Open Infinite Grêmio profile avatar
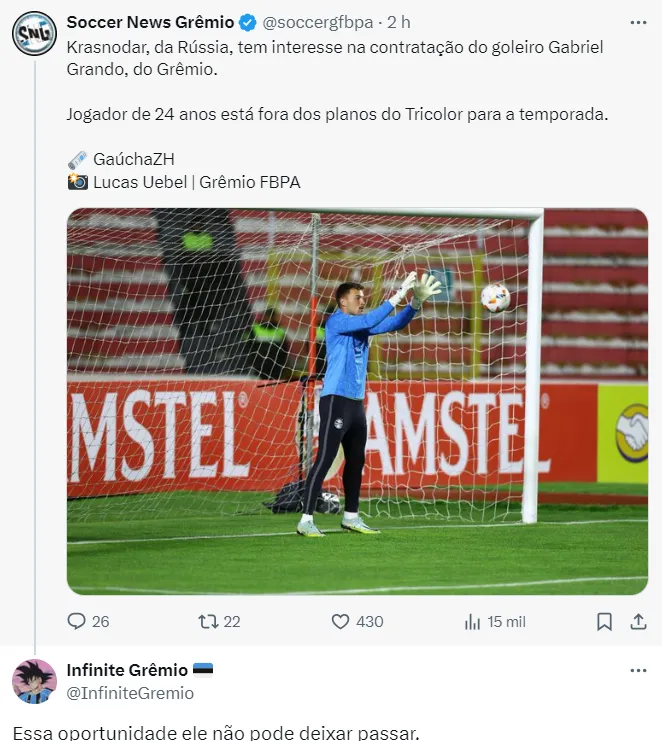The width and height of the screenshot is (662, 741). pos(34,681)
